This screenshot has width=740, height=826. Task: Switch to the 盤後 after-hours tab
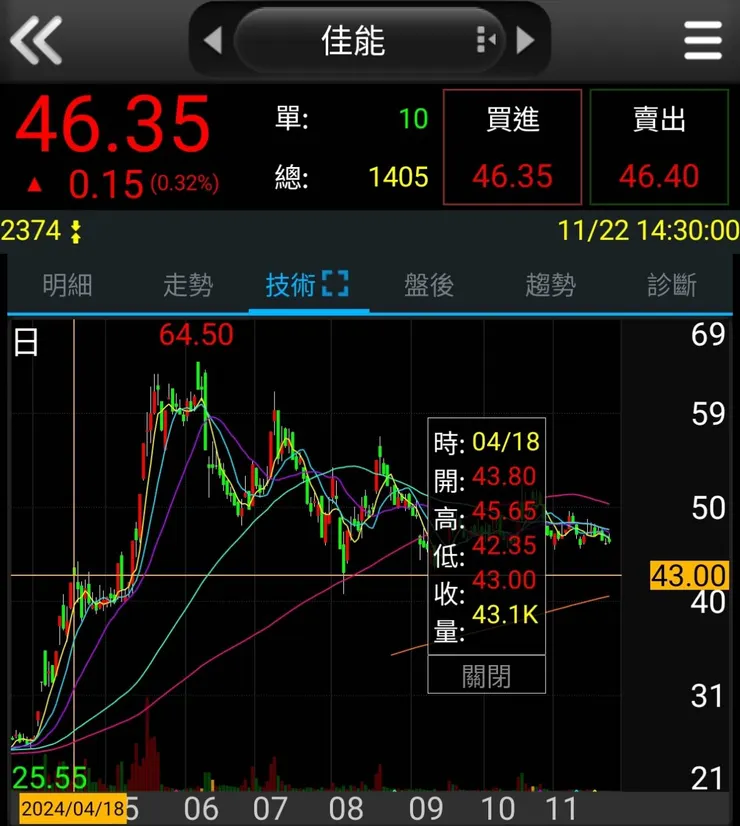428,284
